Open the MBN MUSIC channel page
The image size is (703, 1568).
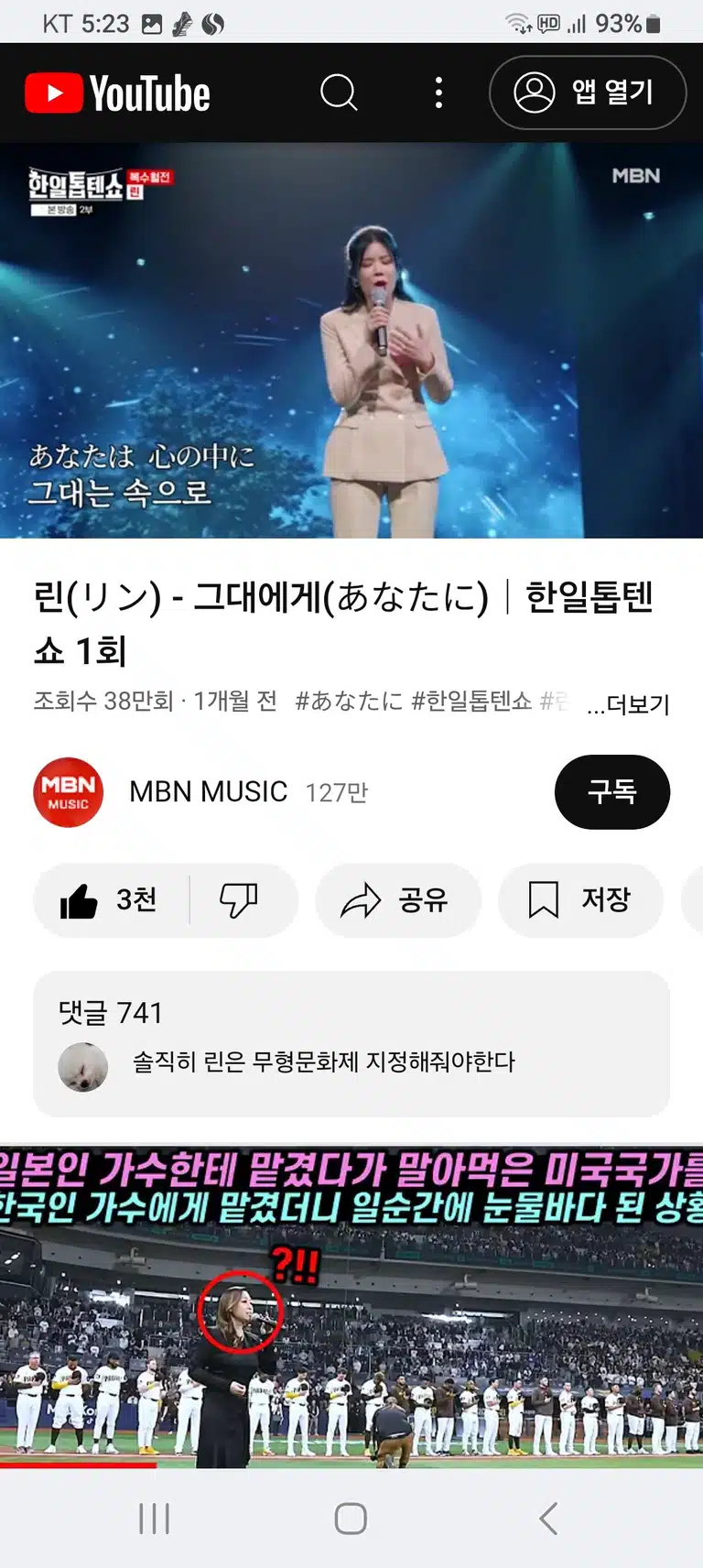click(208, 792)
